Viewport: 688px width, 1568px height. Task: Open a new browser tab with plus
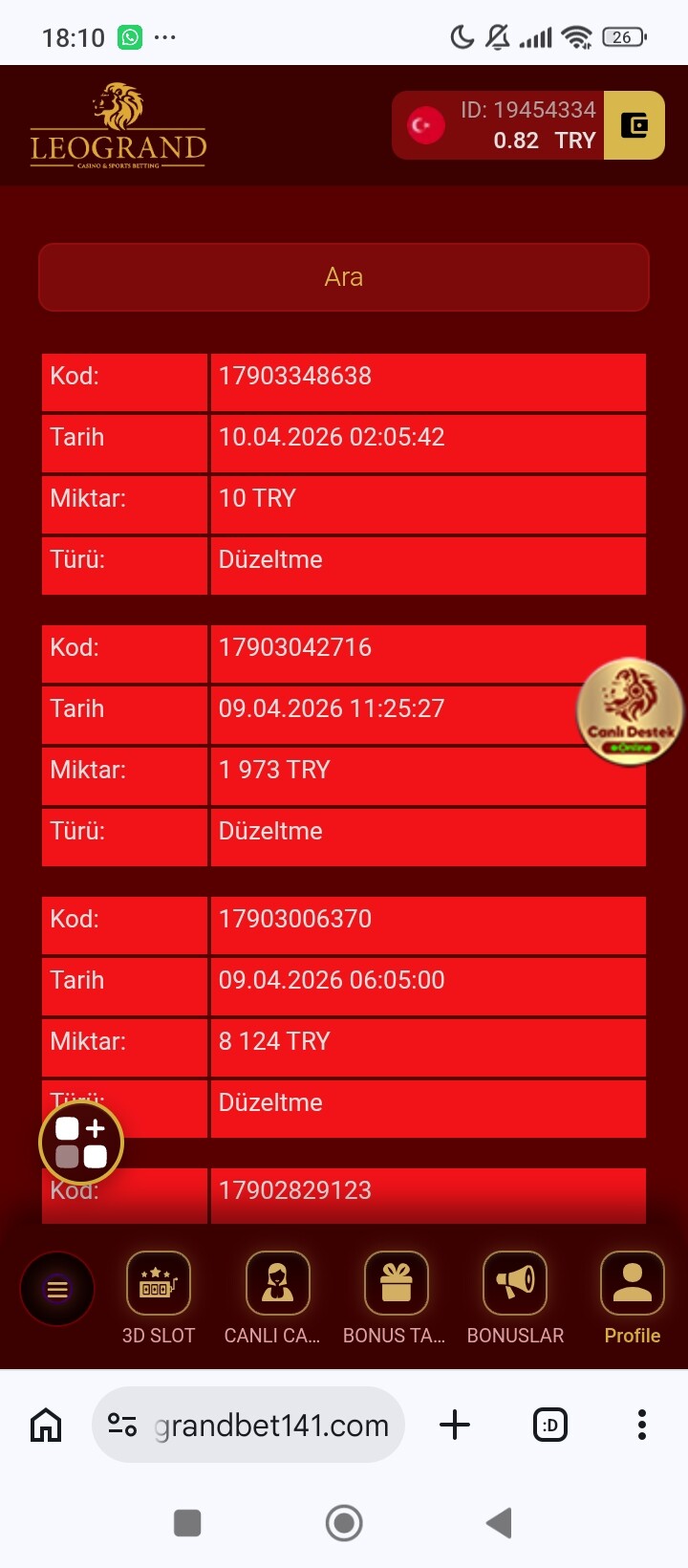455,1425
